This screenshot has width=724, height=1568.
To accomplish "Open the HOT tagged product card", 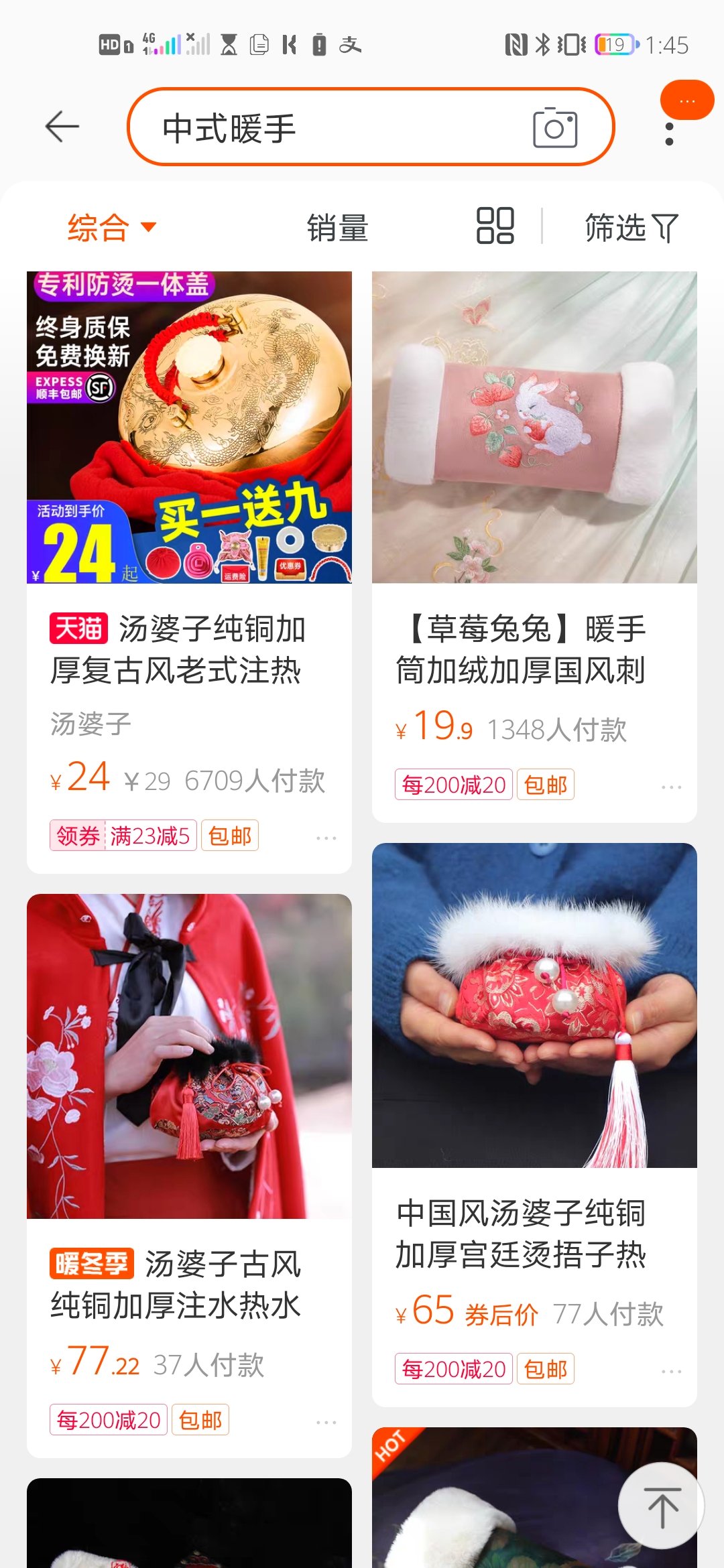I will click(x=496, y=1508).
